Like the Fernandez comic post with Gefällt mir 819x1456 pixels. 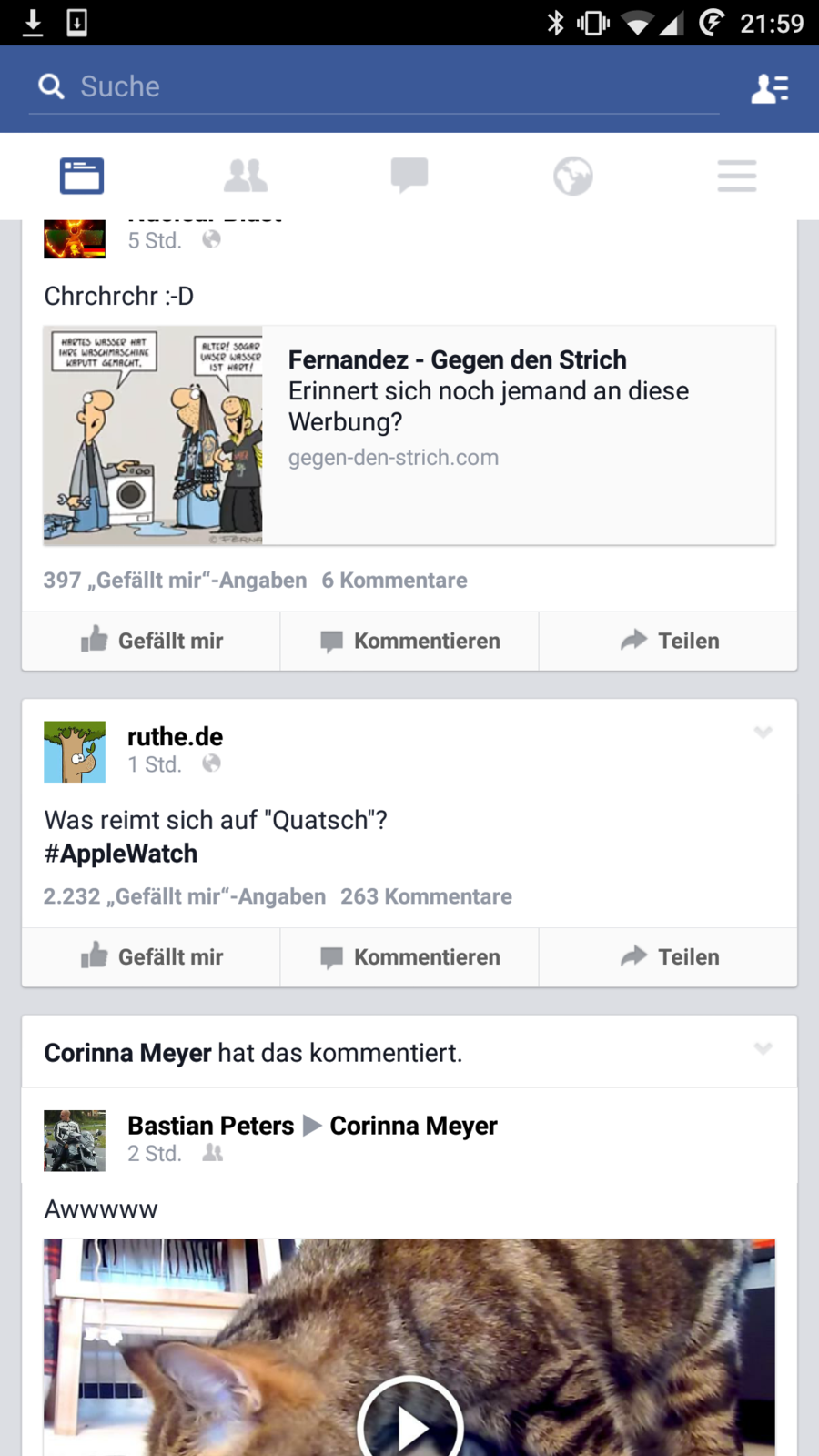(x=152, y=641)
